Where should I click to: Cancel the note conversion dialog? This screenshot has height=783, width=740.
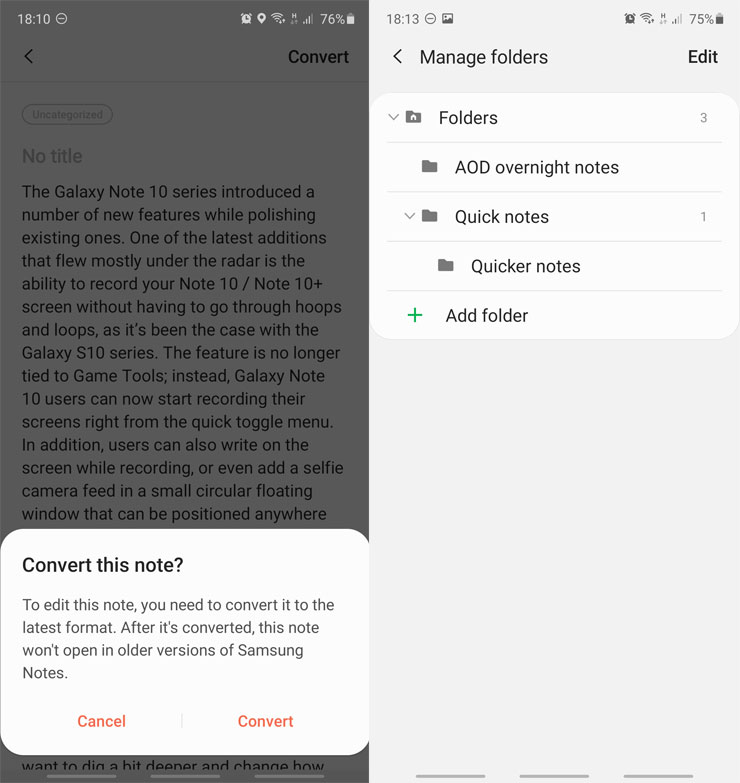click(x=101, y=721)
